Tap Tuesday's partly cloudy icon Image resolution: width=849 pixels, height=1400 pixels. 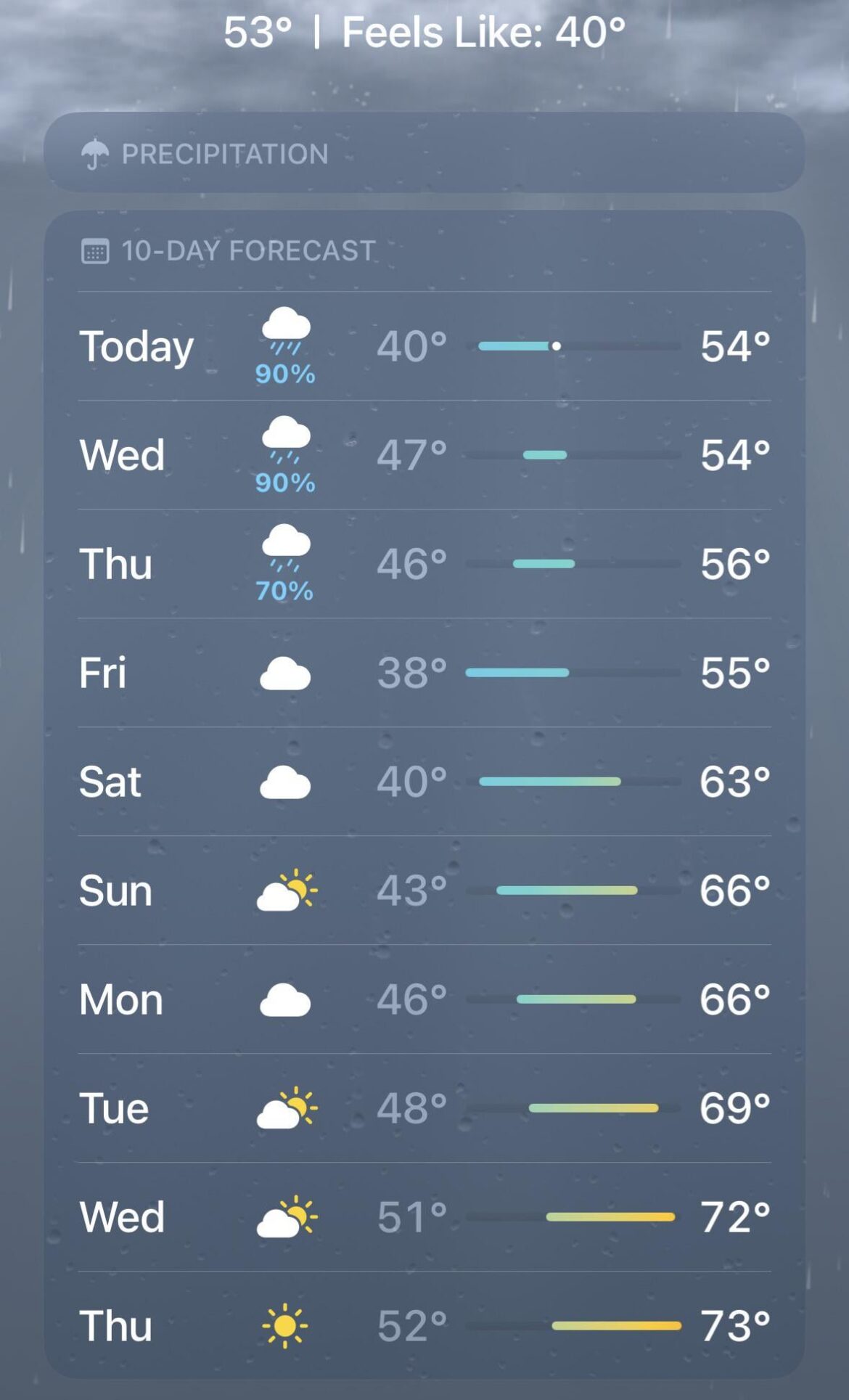(x=285, y=1107)
